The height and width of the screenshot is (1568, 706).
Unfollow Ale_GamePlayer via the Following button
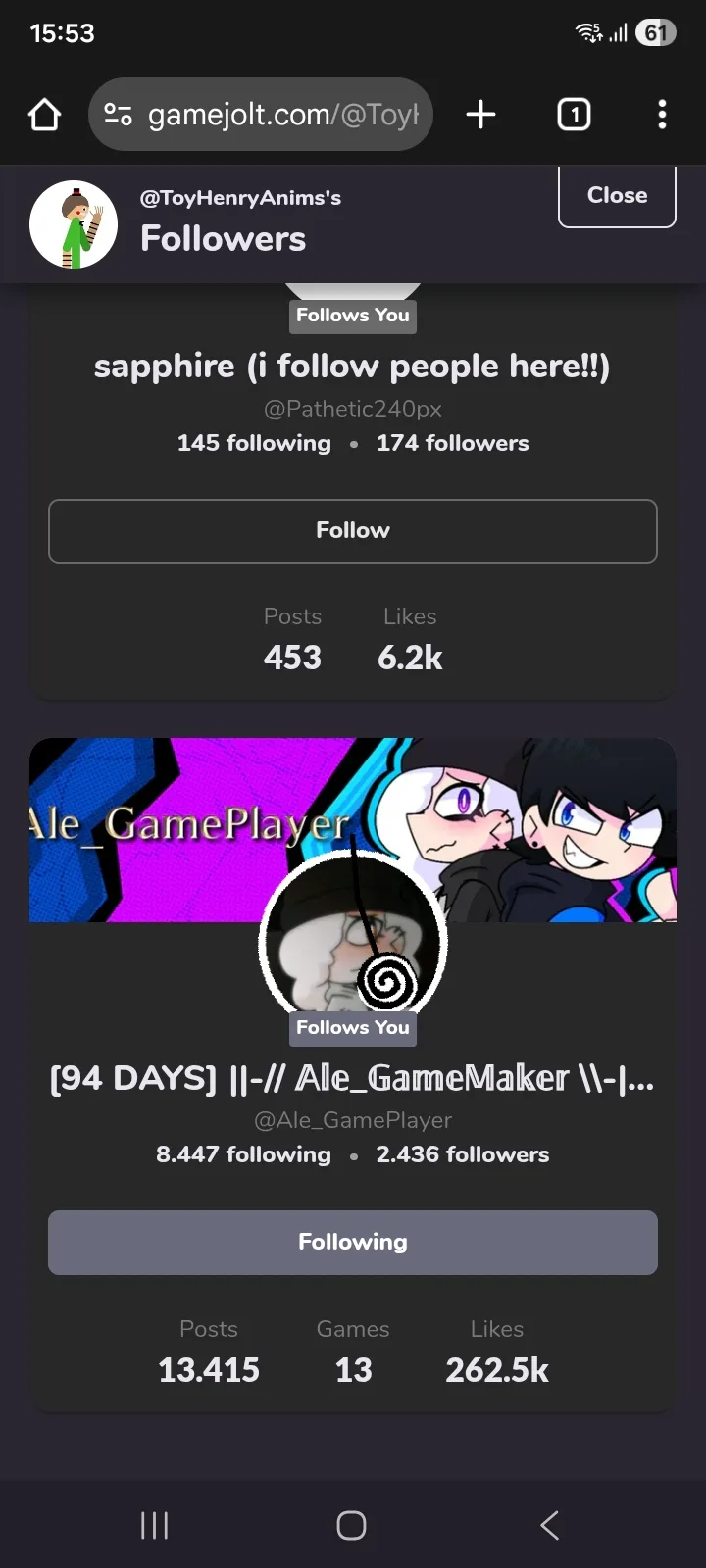(x=352, y=1242)
